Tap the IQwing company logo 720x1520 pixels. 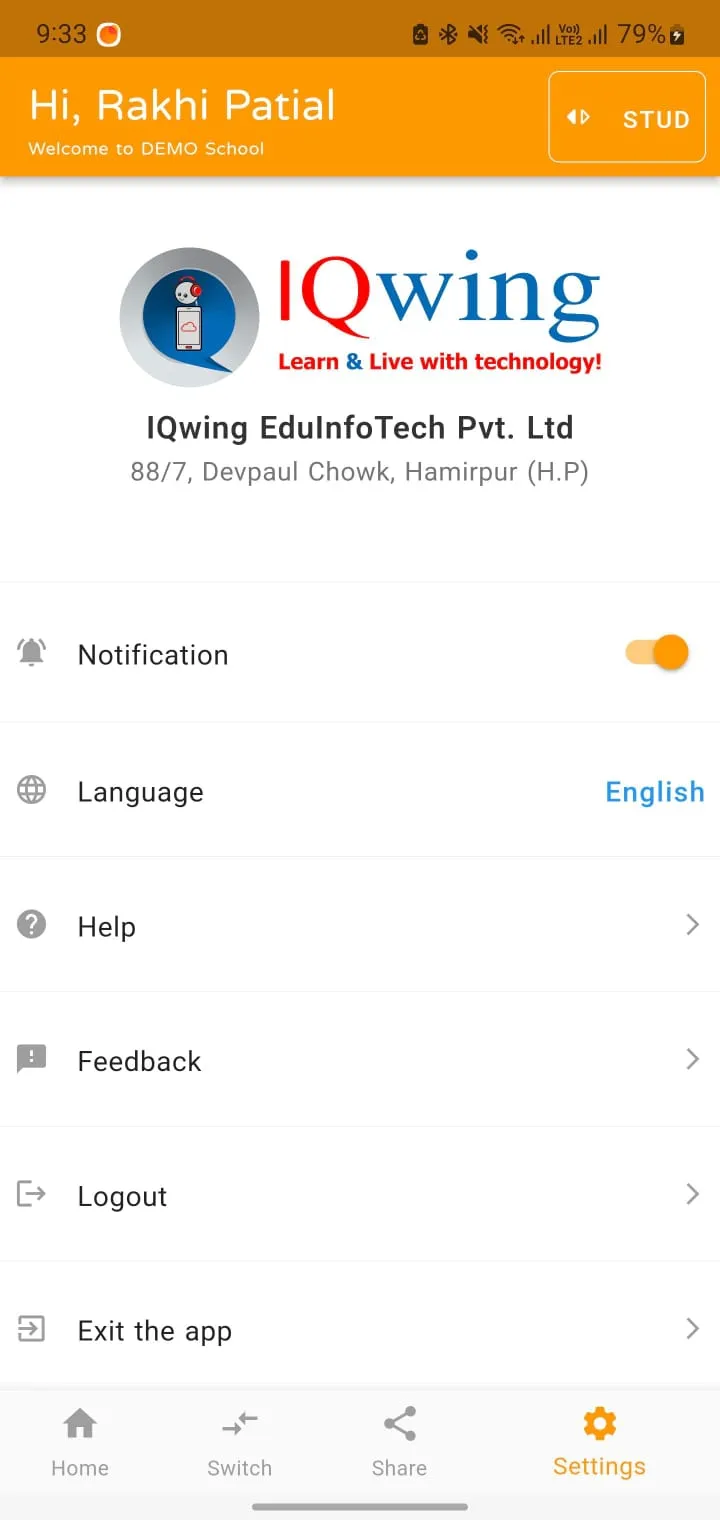point(360,315)
